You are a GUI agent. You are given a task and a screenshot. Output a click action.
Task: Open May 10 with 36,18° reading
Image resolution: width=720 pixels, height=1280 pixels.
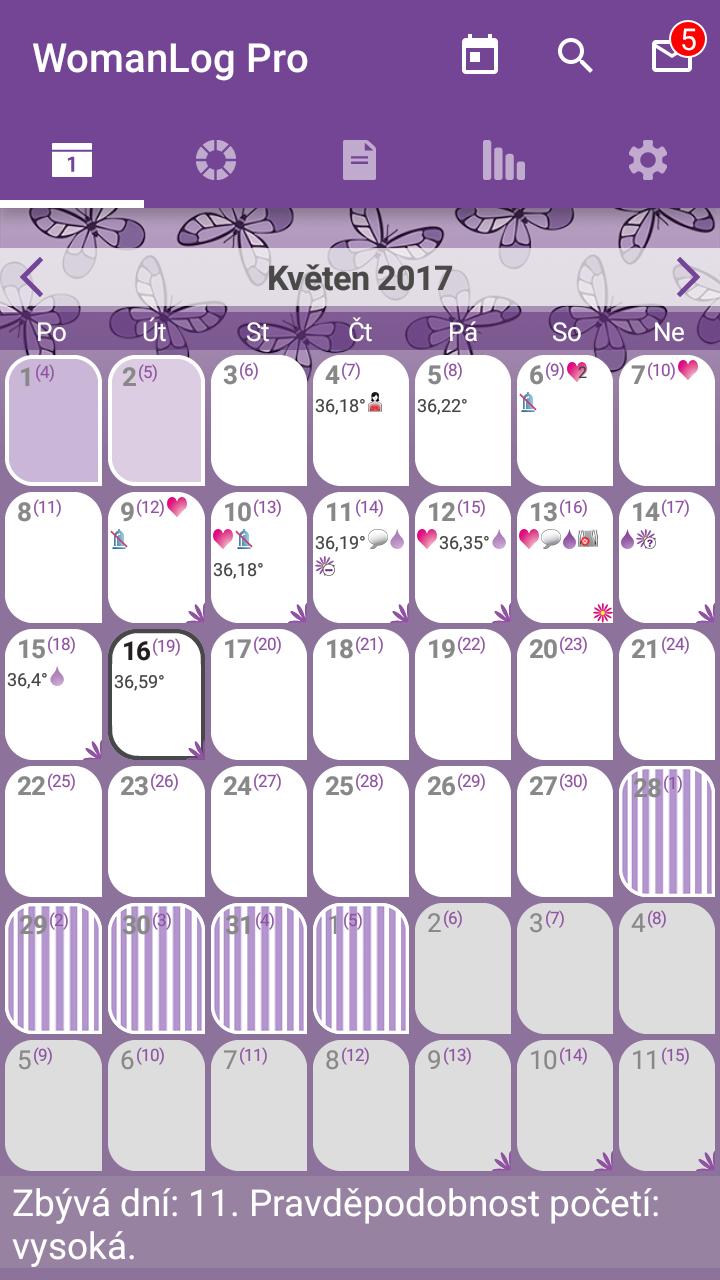coord(258,558)
